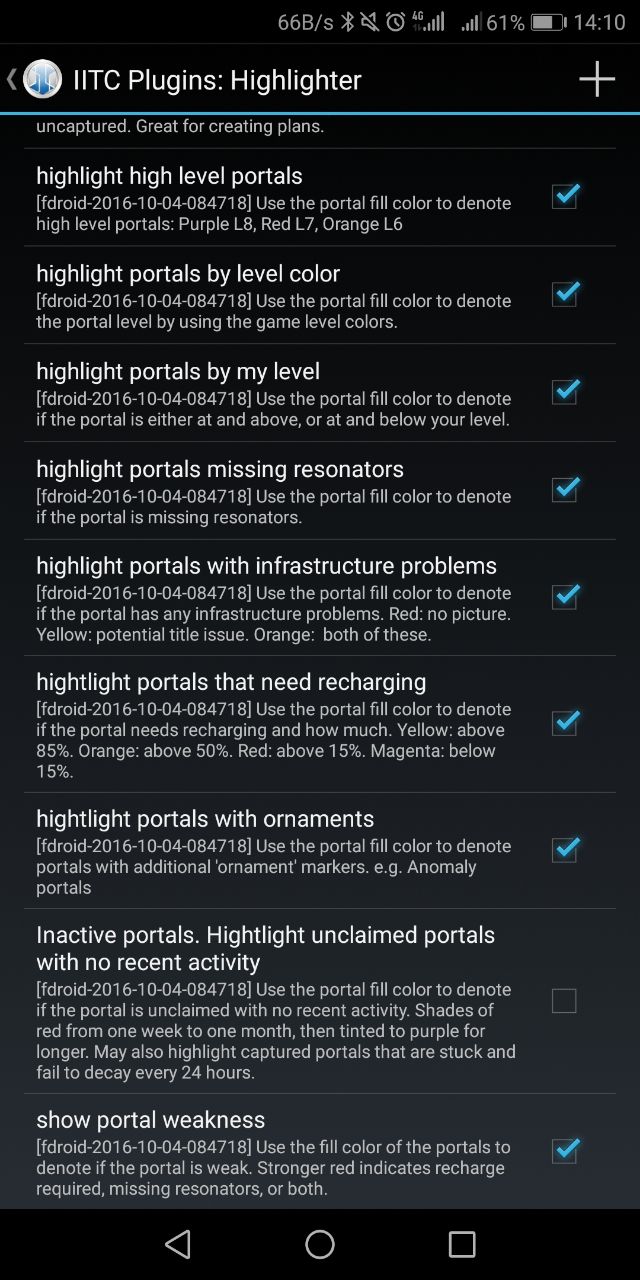640x1280 pixels.
Task: Tap the system back button
Action: pos(178,1244)
